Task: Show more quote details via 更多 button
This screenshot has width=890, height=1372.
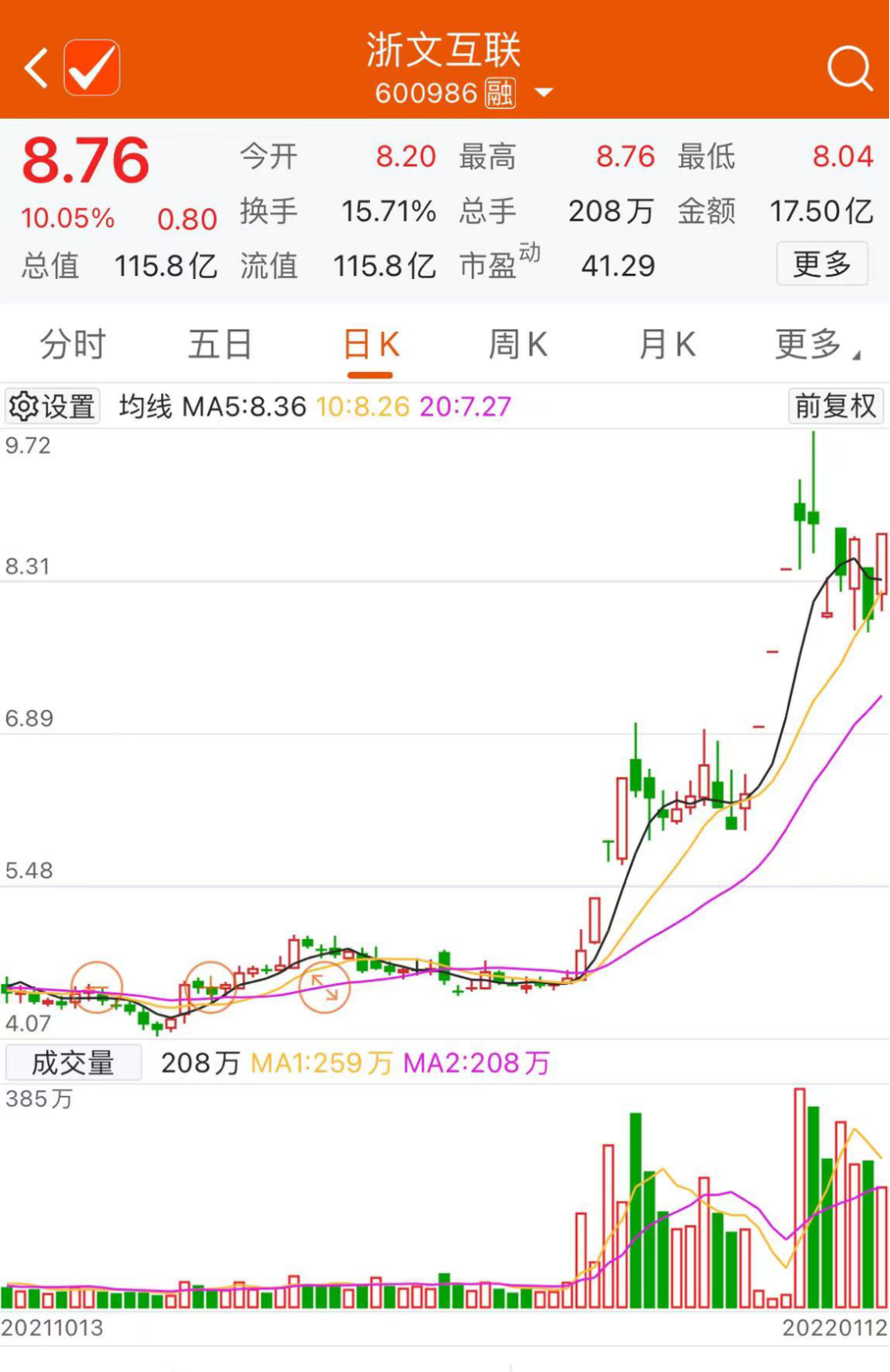Action: tap(822, 264)
